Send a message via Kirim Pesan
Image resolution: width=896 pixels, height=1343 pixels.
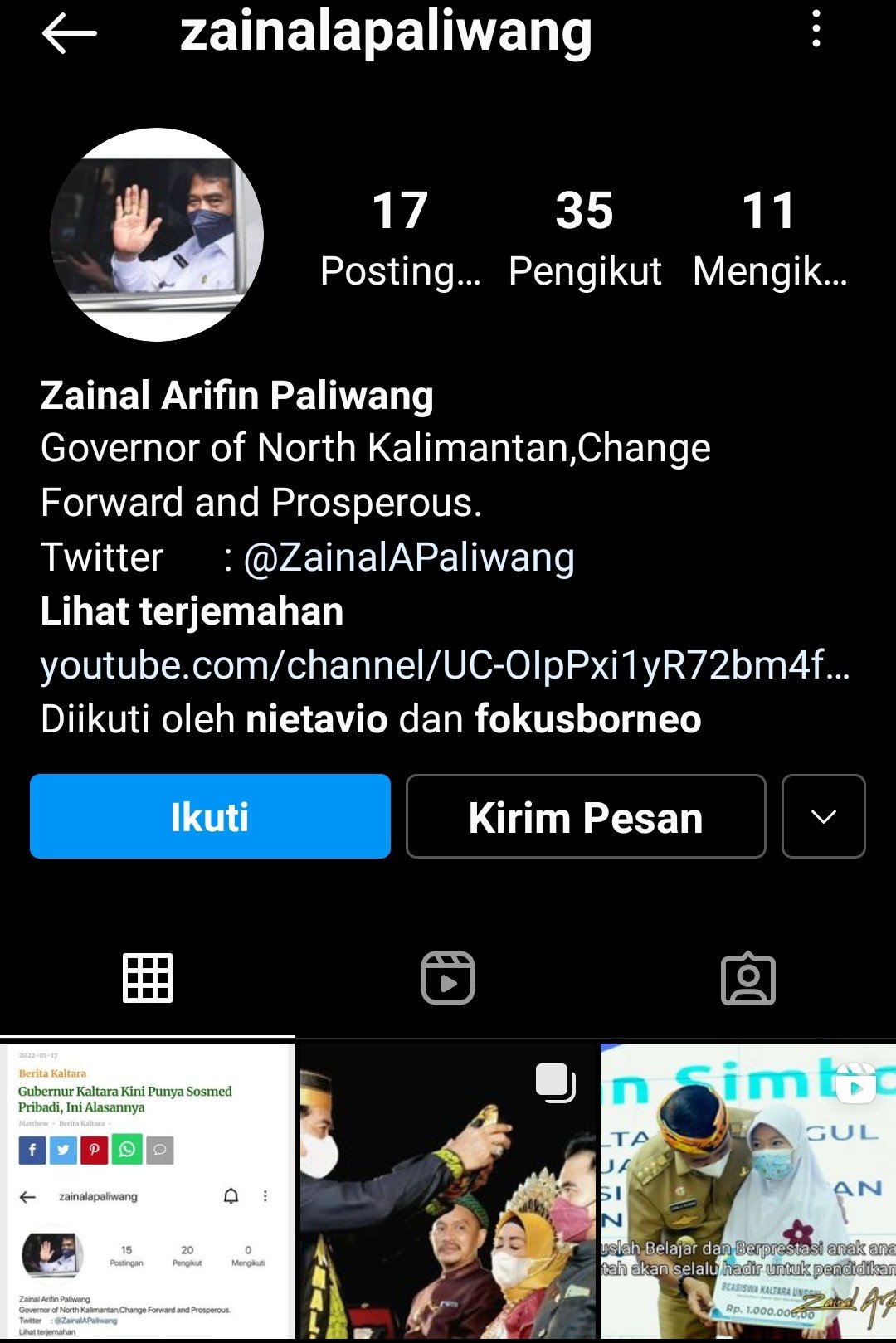586,816
